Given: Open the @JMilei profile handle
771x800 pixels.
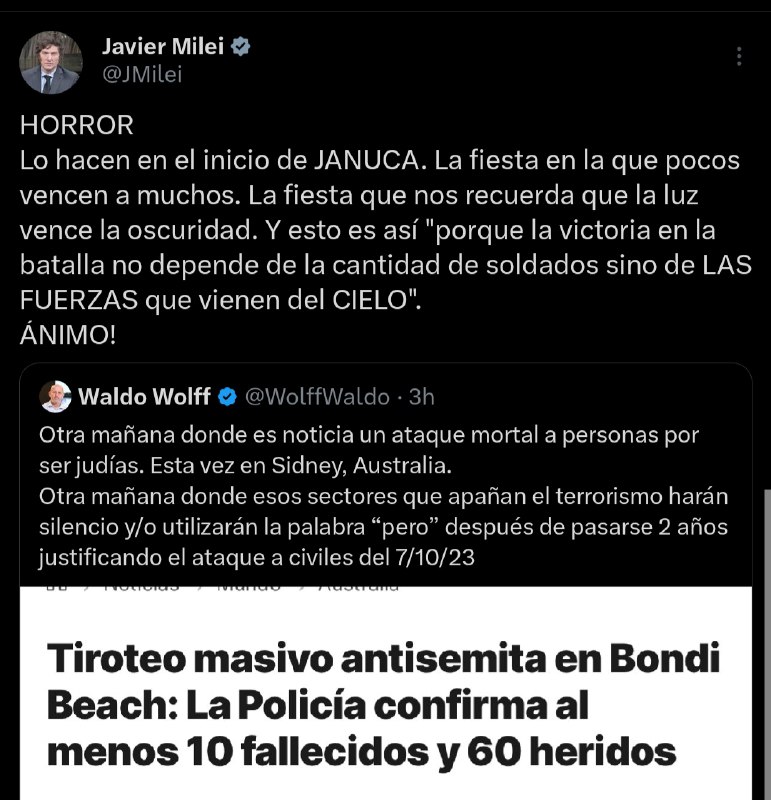Looking at the screenshot, I should click(143, 74).
